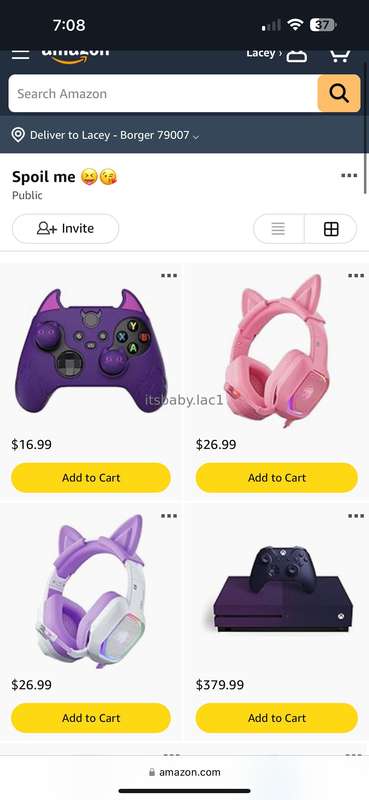Change the Deliver to Lacey address
This screenshot has width=369, height=800.
tap(105, 135)
